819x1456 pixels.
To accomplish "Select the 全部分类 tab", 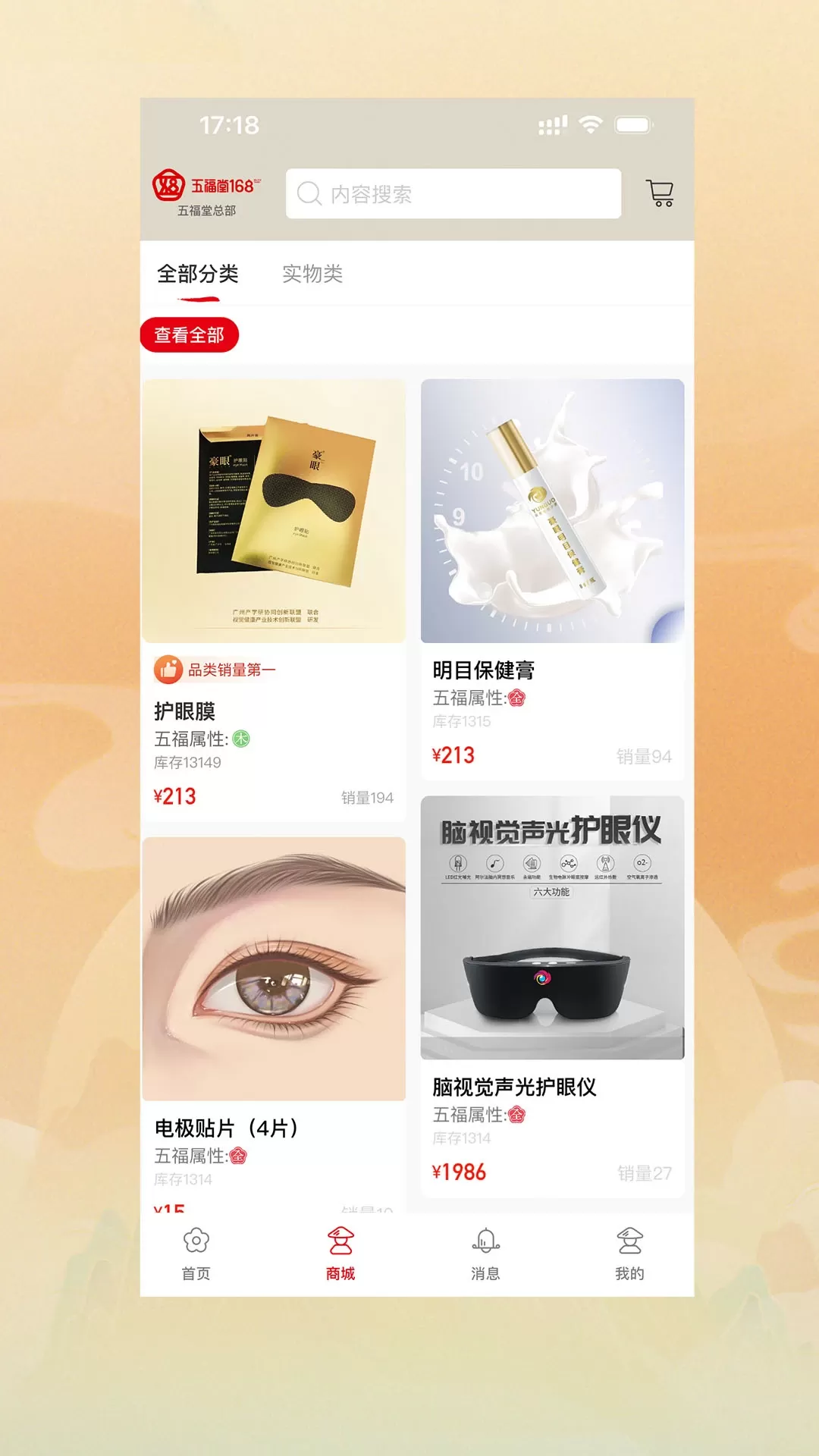I will (x=198, y=274).
